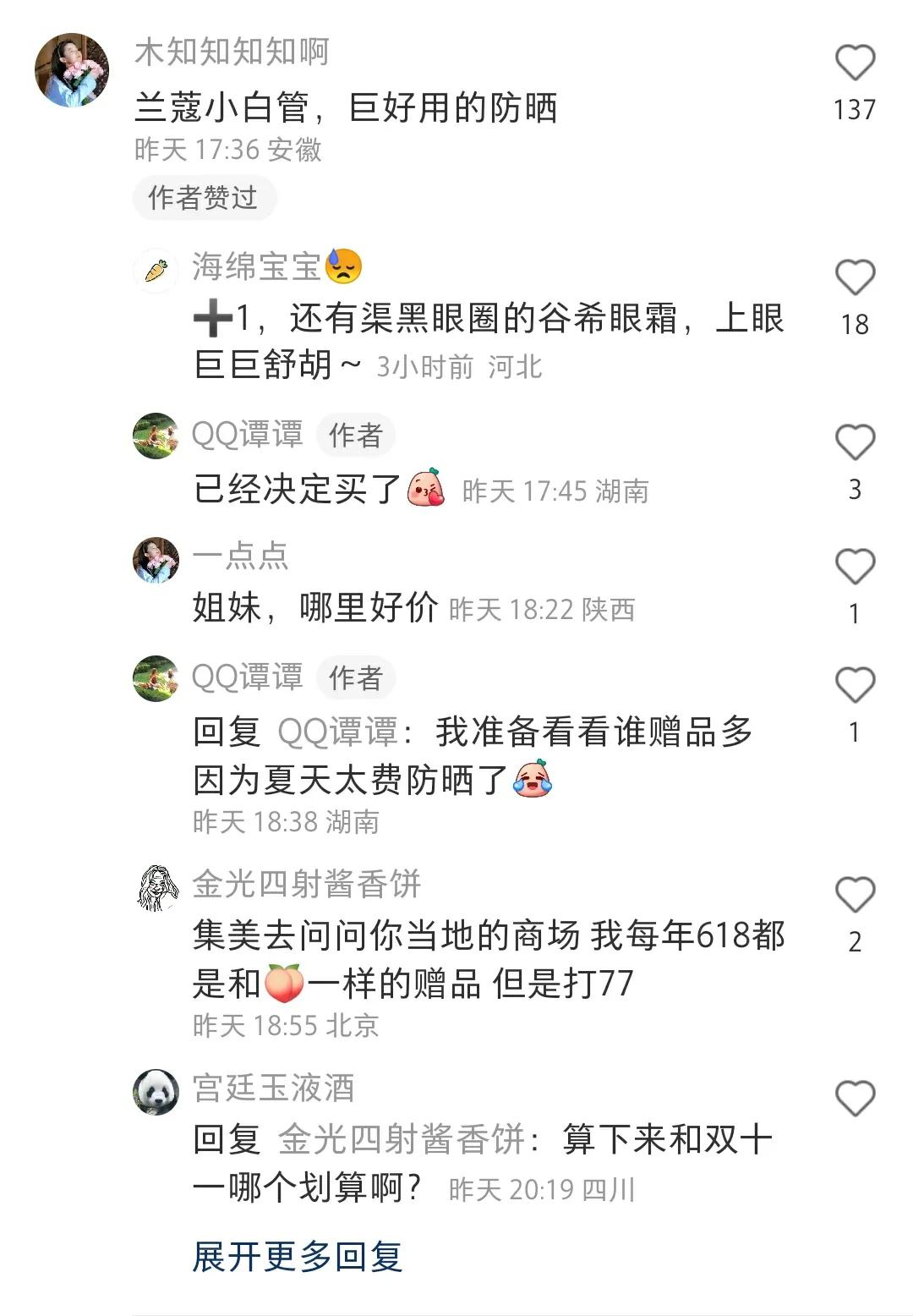Click the 作者赞过 badge
This screenshot has height=1316, width=913.
(x=203, y=195)
